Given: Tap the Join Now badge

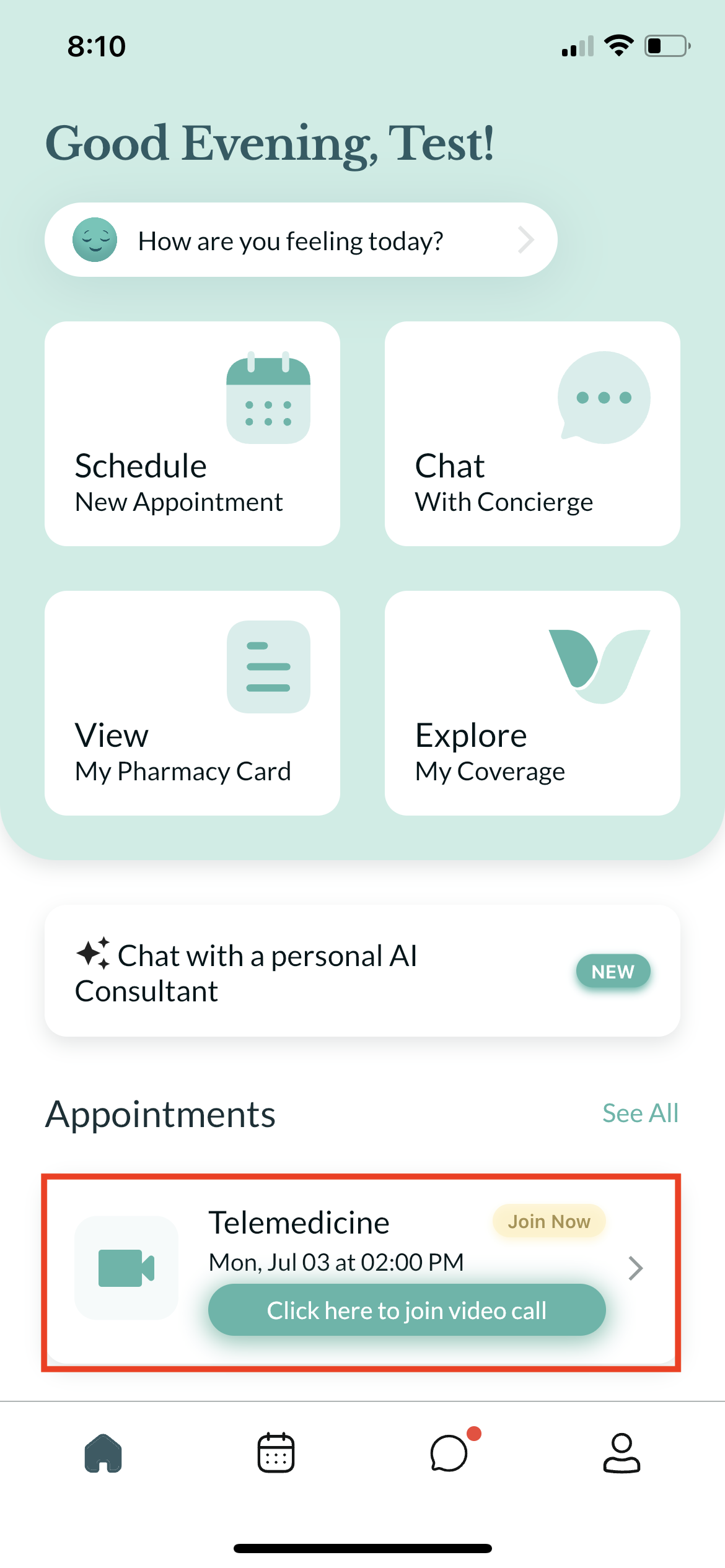Looking at the screenshot, I should 548,1221.
